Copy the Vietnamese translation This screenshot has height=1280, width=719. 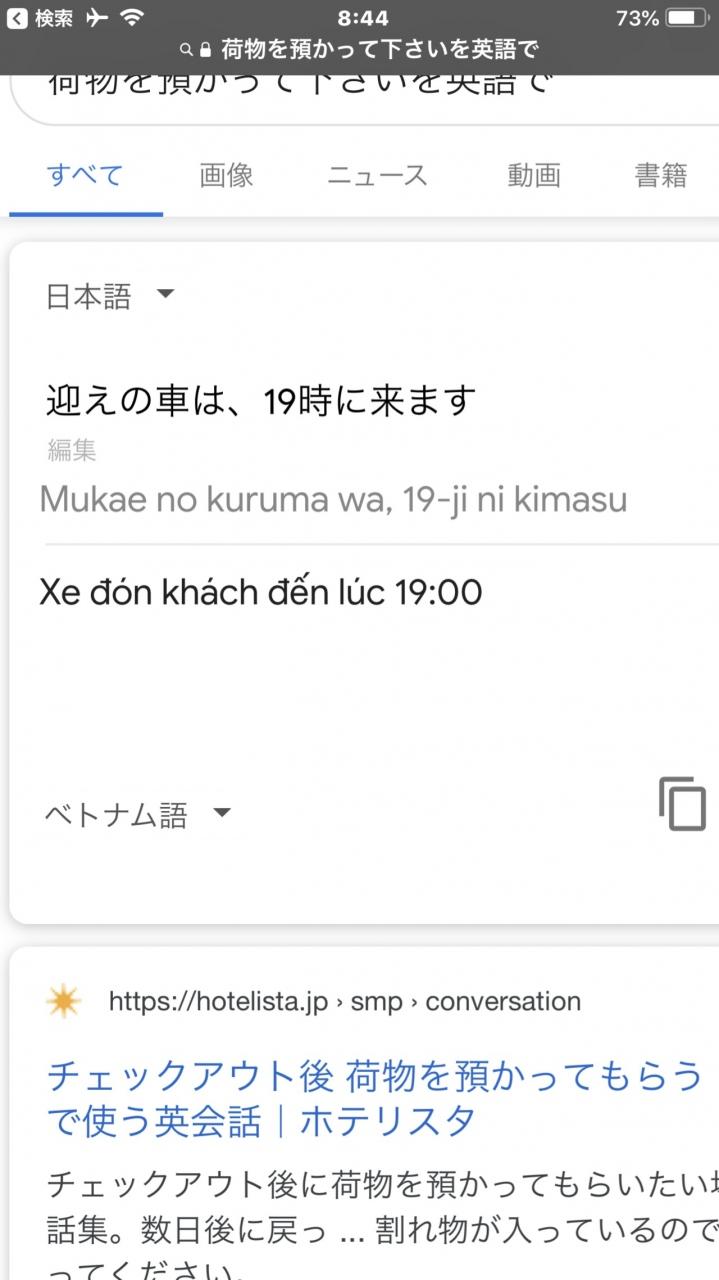point(683,803)
